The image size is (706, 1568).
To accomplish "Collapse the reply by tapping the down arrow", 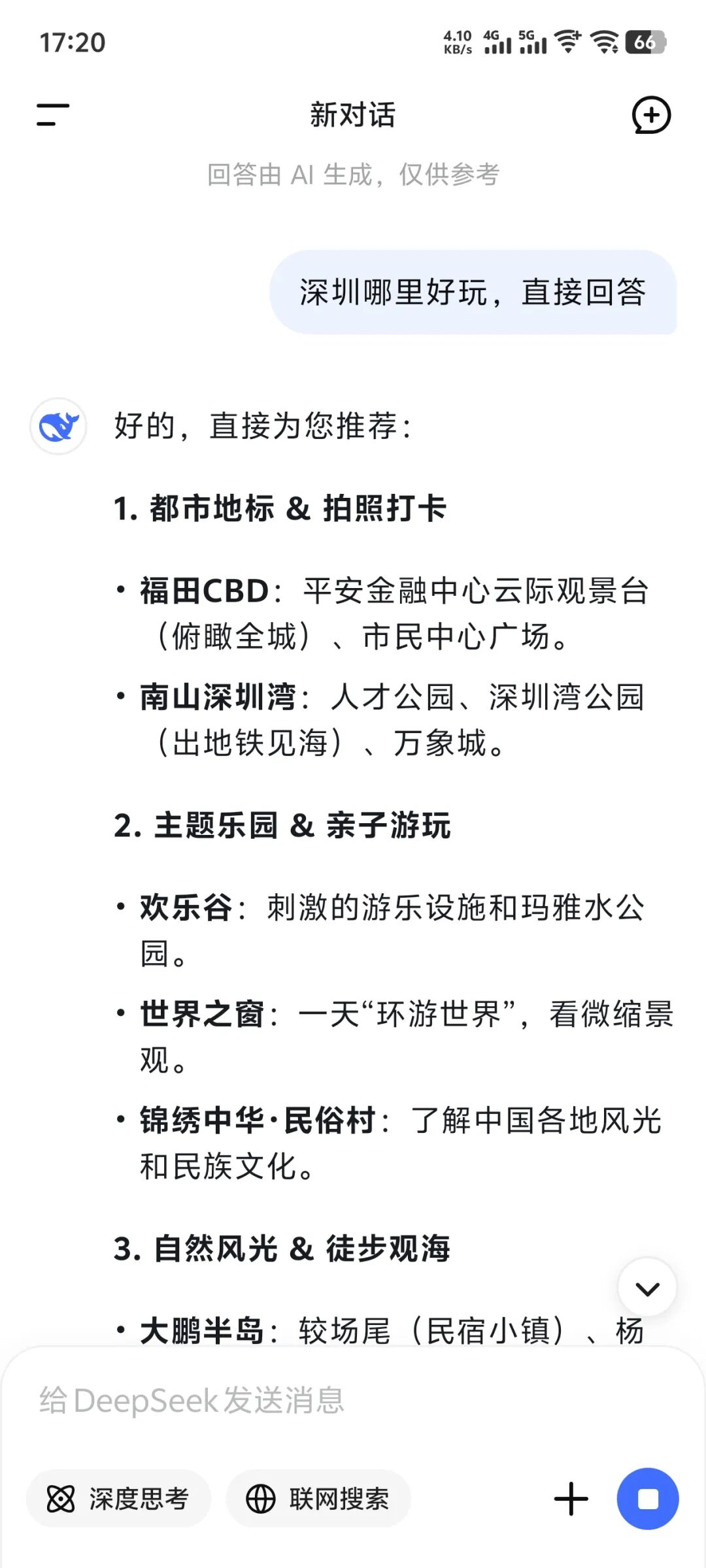I will point(647,1287).
